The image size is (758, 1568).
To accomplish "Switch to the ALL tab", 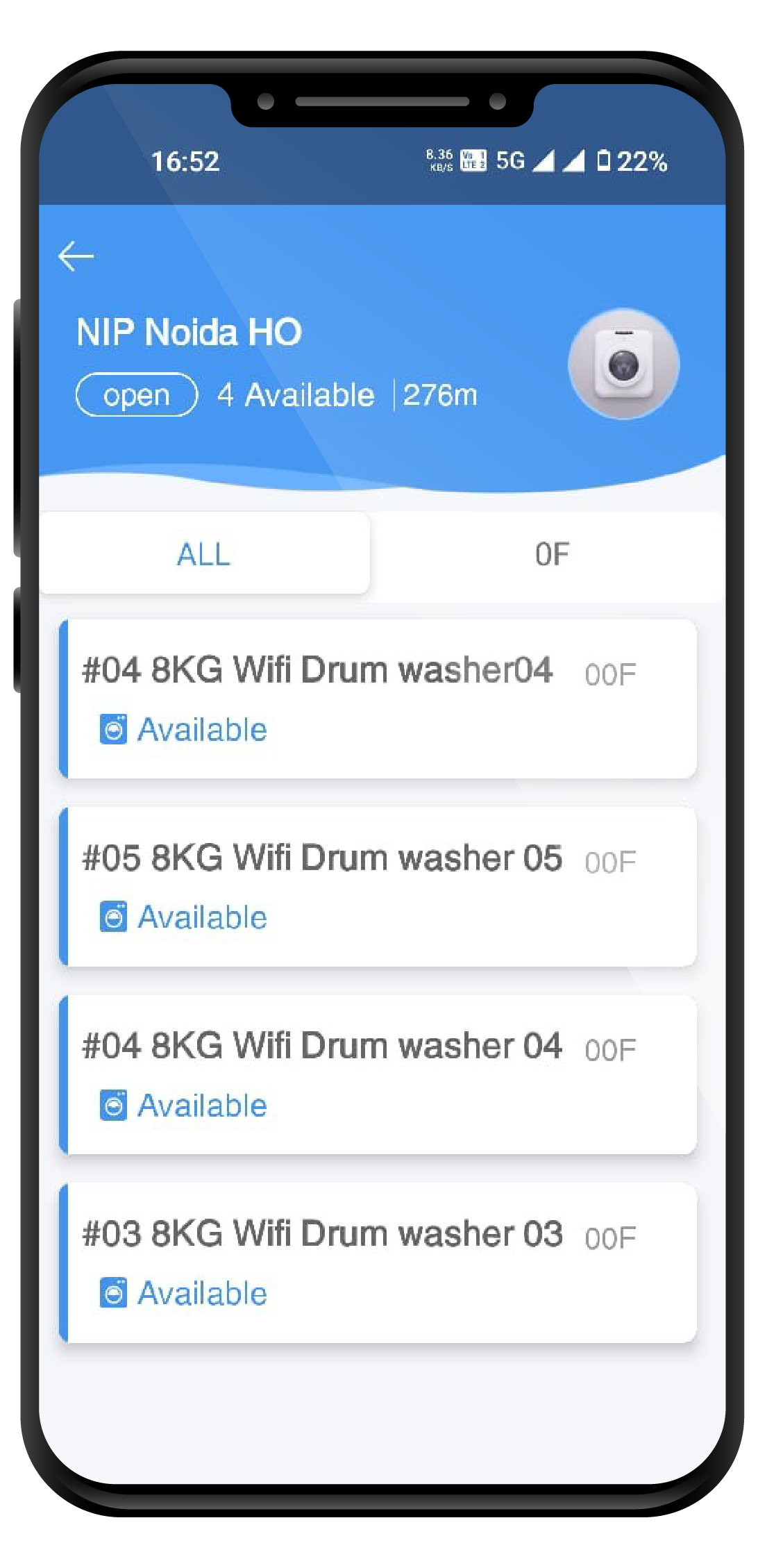I will tap(204, 554).
